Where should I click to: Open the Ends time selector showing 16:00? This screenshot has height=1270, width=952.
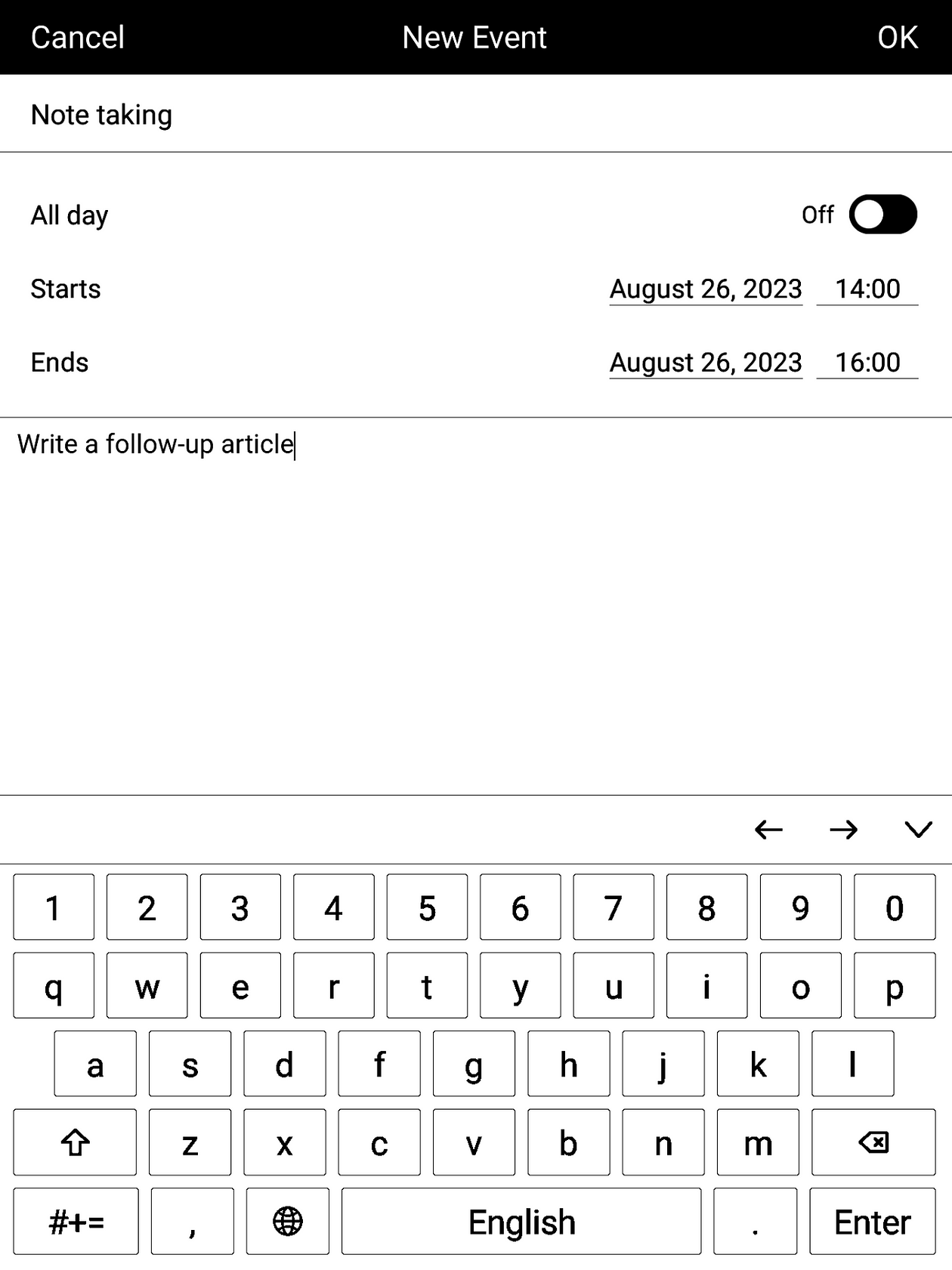(867, 363)
